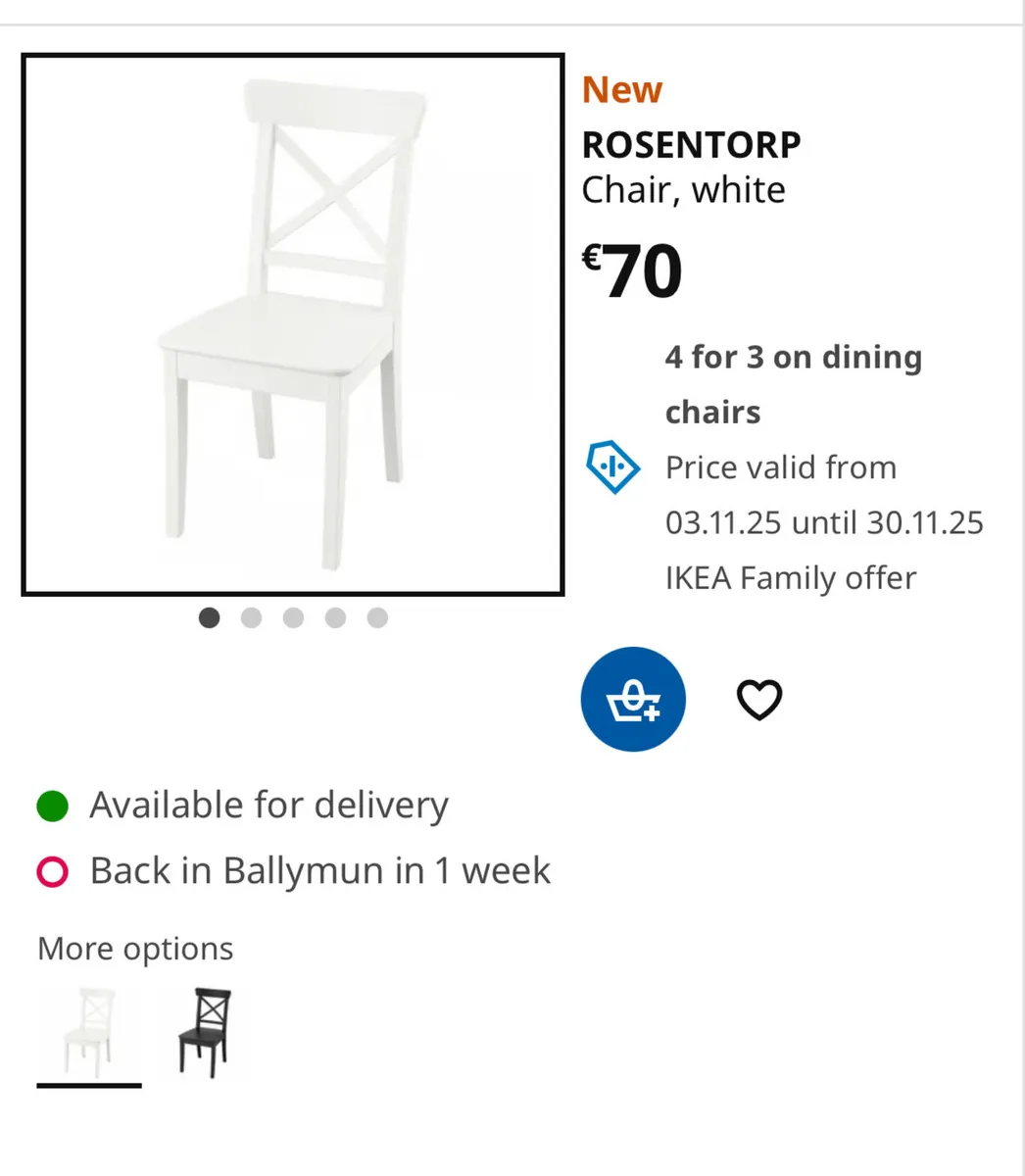This screenshot has width=1025, height=1176.
Task: Open the Available for delivery details
Action: point(268,805)
